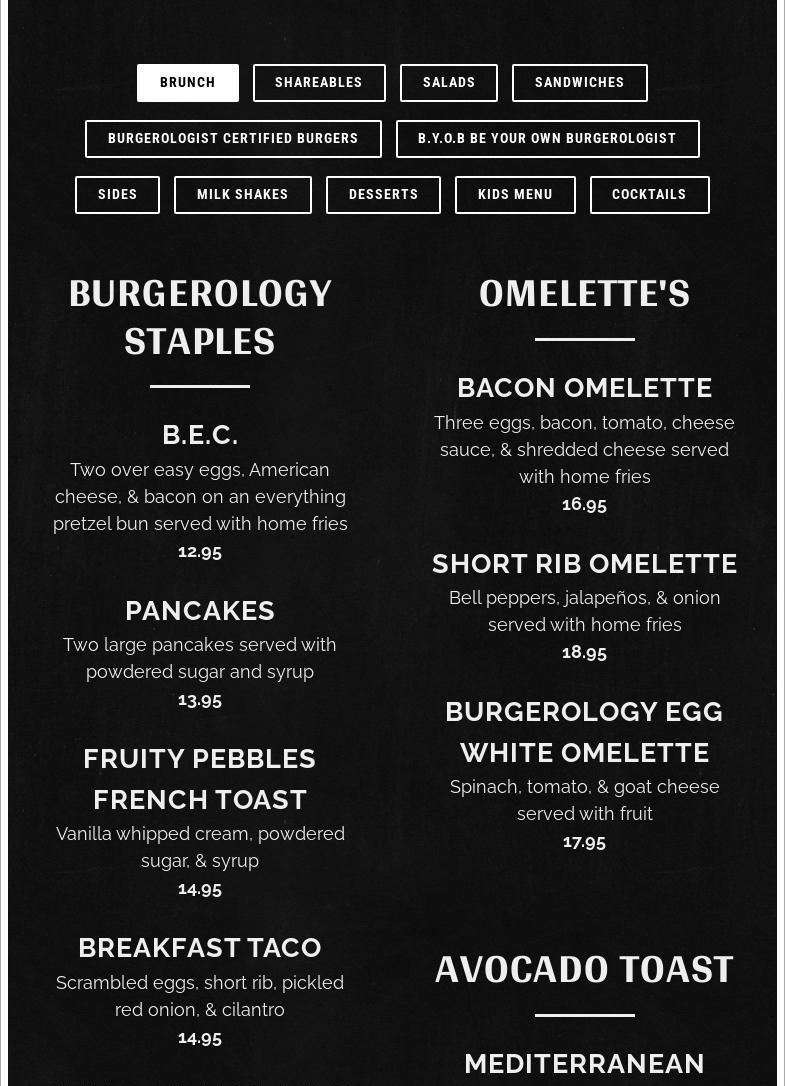The image size is (785, 1086).
Task: Switch to the Shareables category
Action: pos(319,83)
